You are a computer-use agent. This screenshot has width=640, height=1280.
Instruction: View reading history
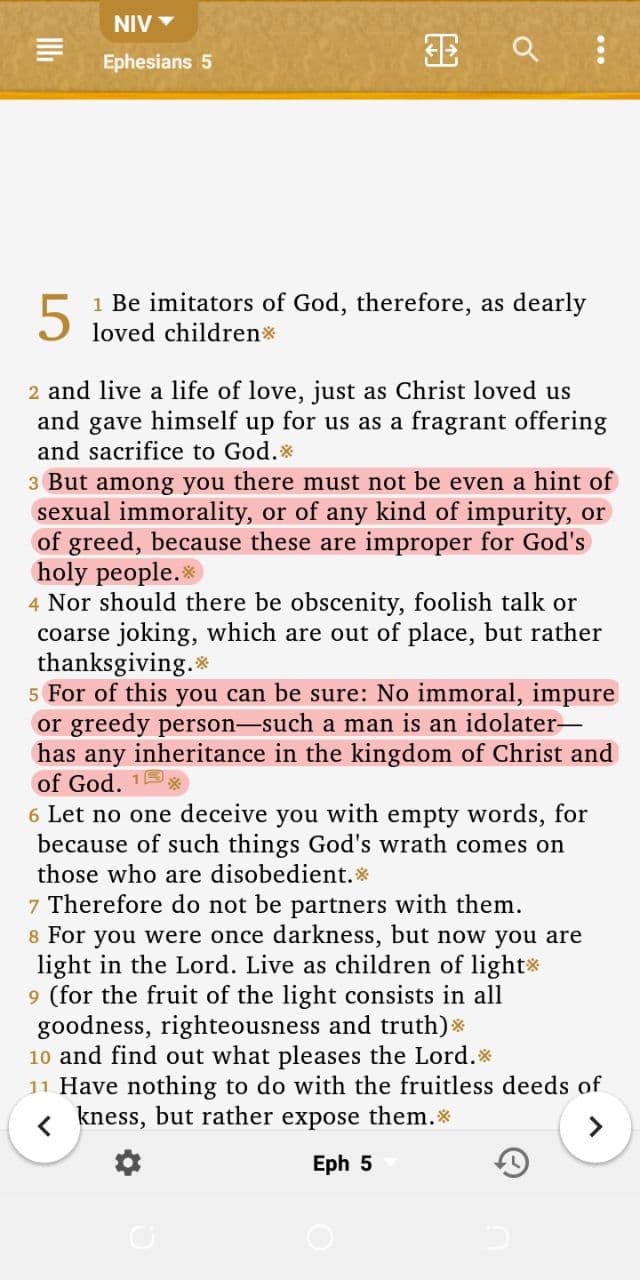tap(511, 1162)
